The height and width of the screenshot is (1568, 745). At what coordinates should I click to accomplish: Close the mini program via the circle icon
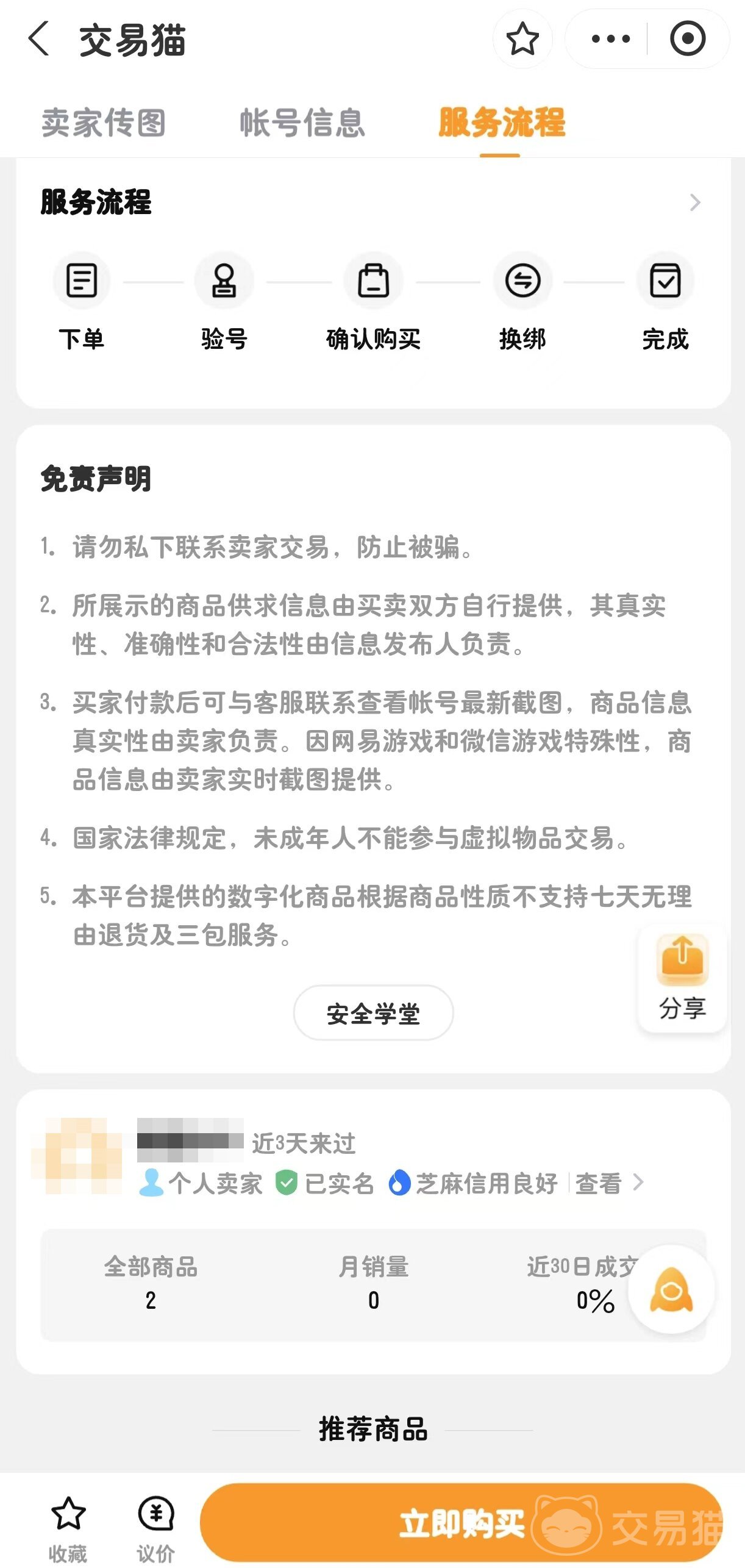point(687,39)
